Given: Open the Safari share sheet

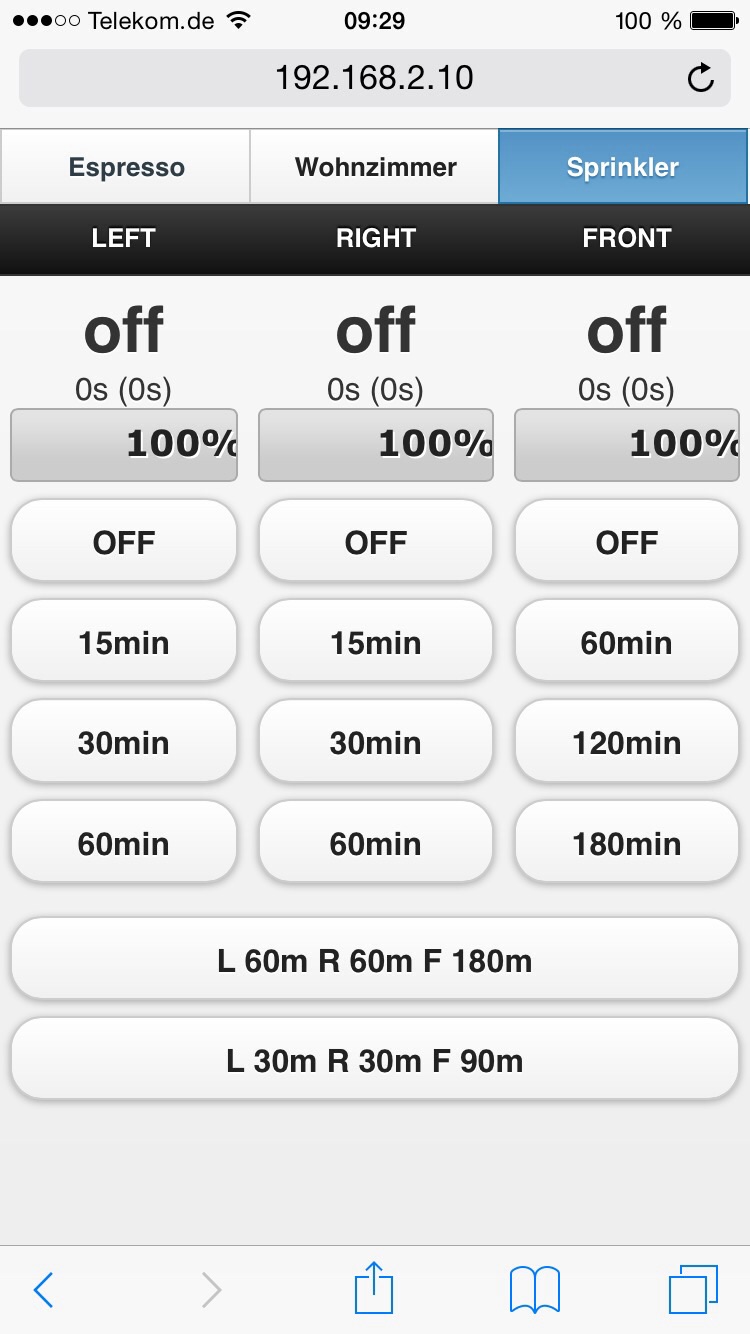Looking at the screenshot, I should [x=375, y=1287].
